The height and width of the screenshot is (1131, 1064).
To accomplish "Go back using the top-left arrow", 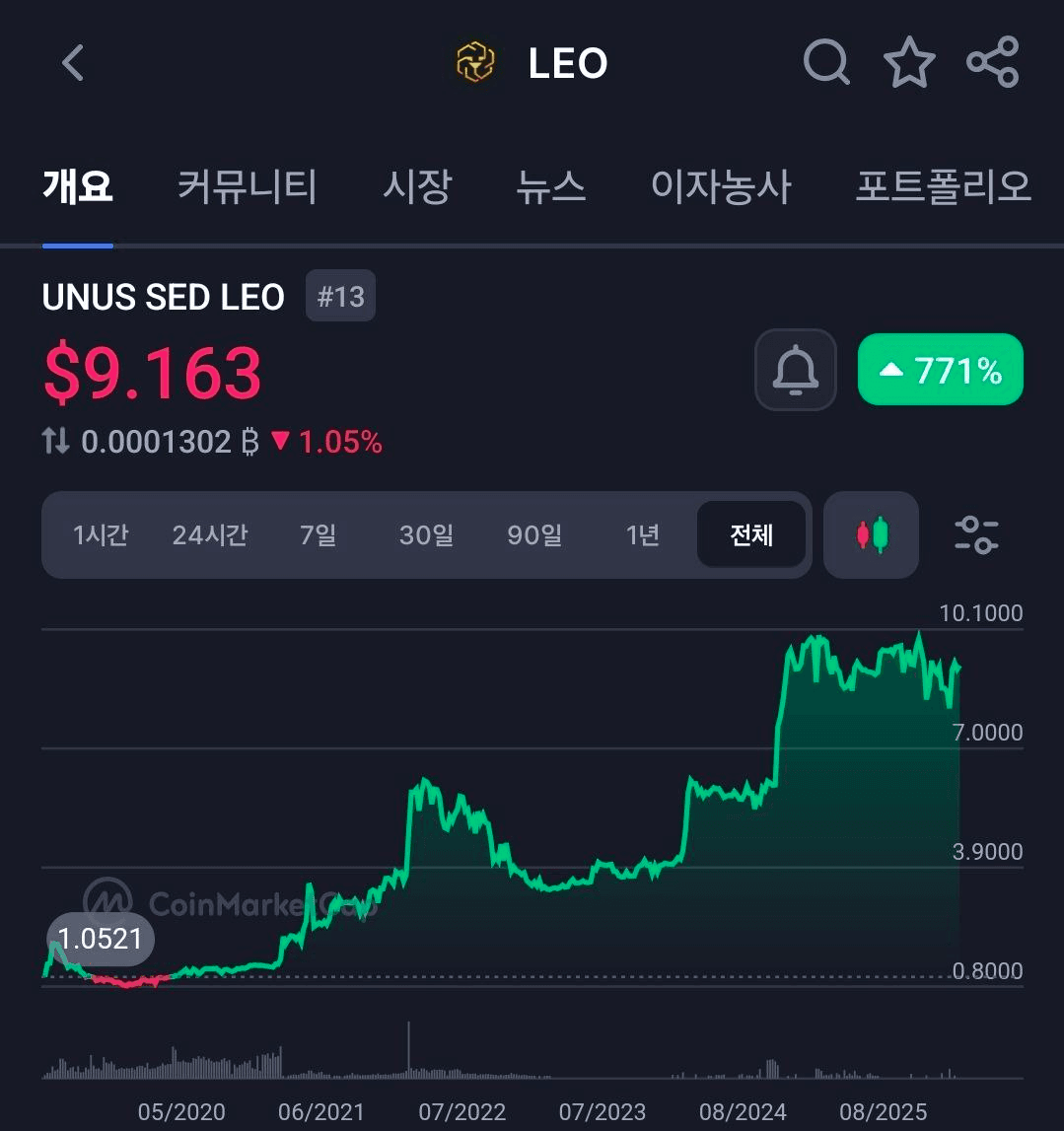I will click(73, 63).
